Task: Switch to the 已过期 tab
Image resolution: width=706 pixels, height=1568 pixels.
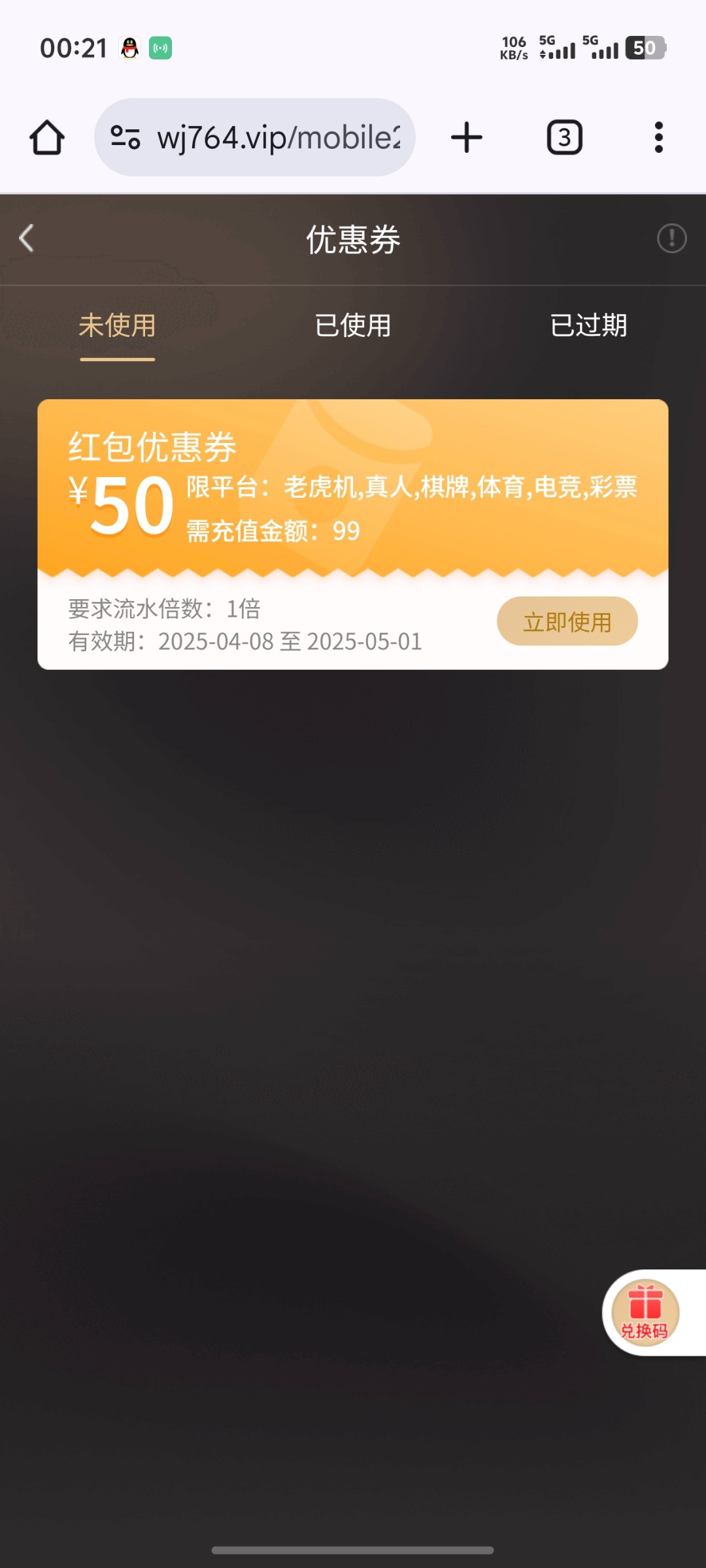Action: click(588, 325)
